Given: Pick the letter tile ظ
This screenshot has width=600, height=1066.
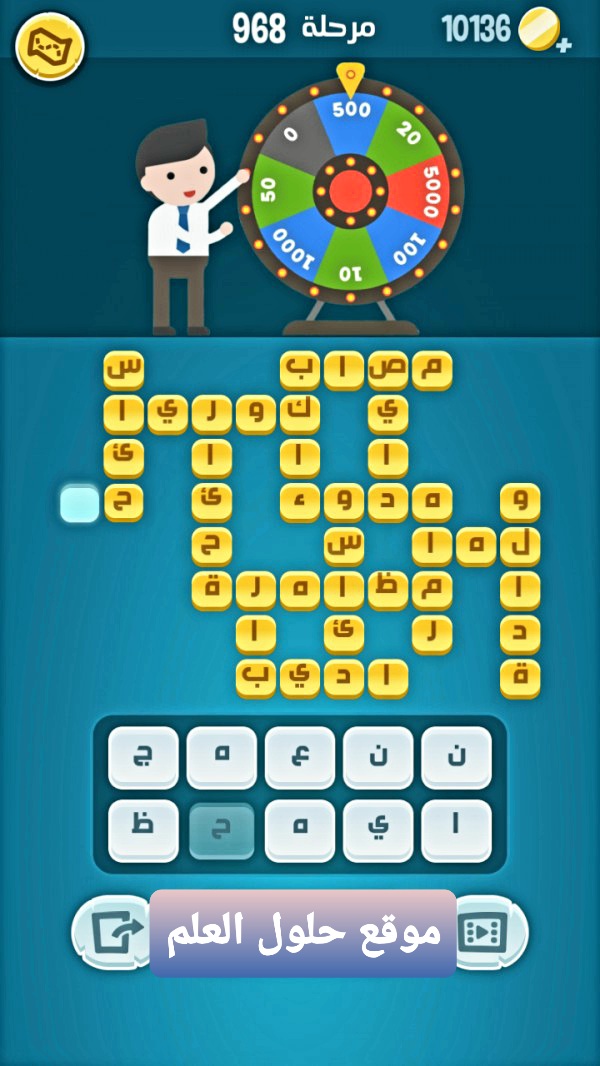Looking at the screenshot, I should click(143, 830).
